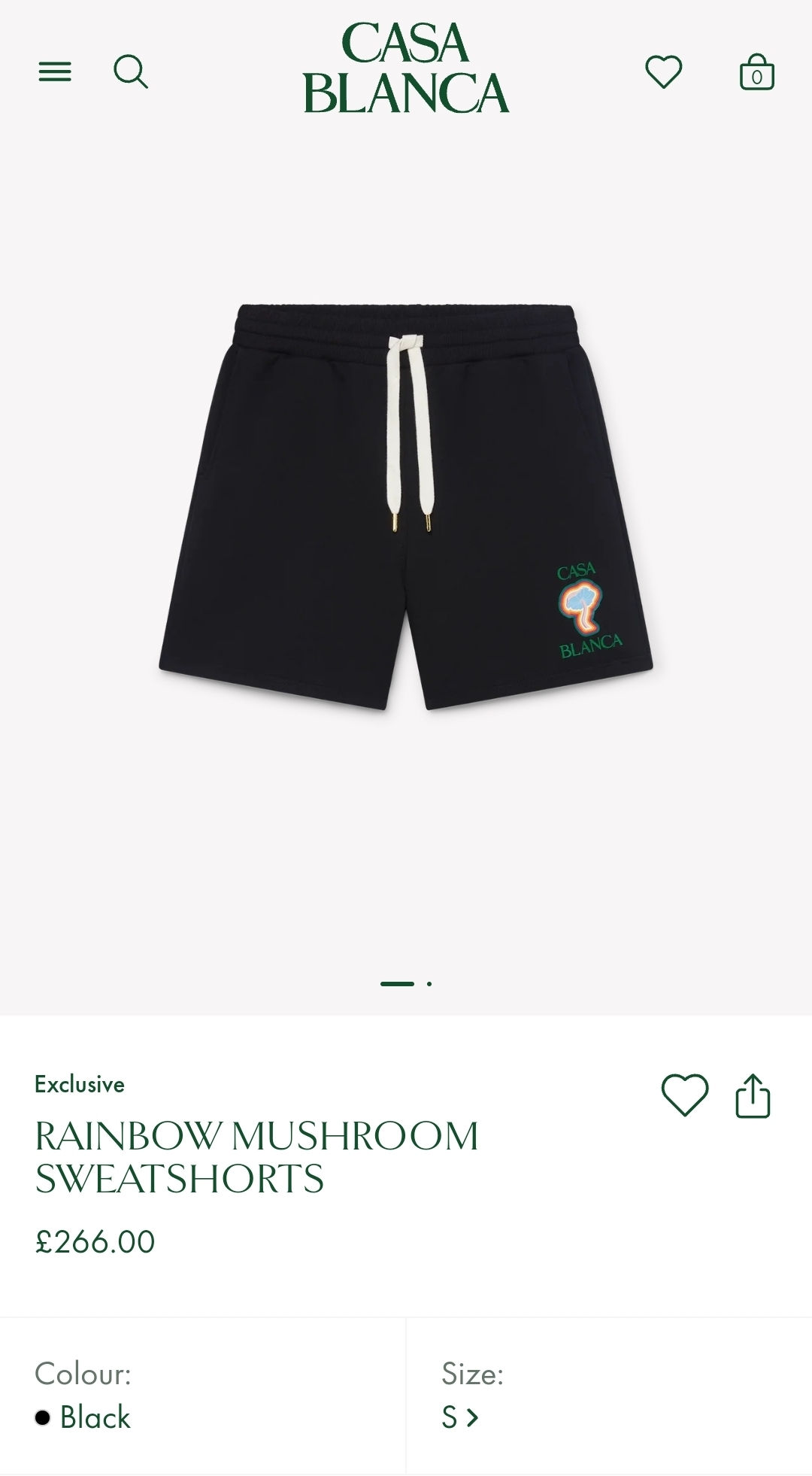
Task: Select the first carousel indicator
Action: click(x=397, y=984)
